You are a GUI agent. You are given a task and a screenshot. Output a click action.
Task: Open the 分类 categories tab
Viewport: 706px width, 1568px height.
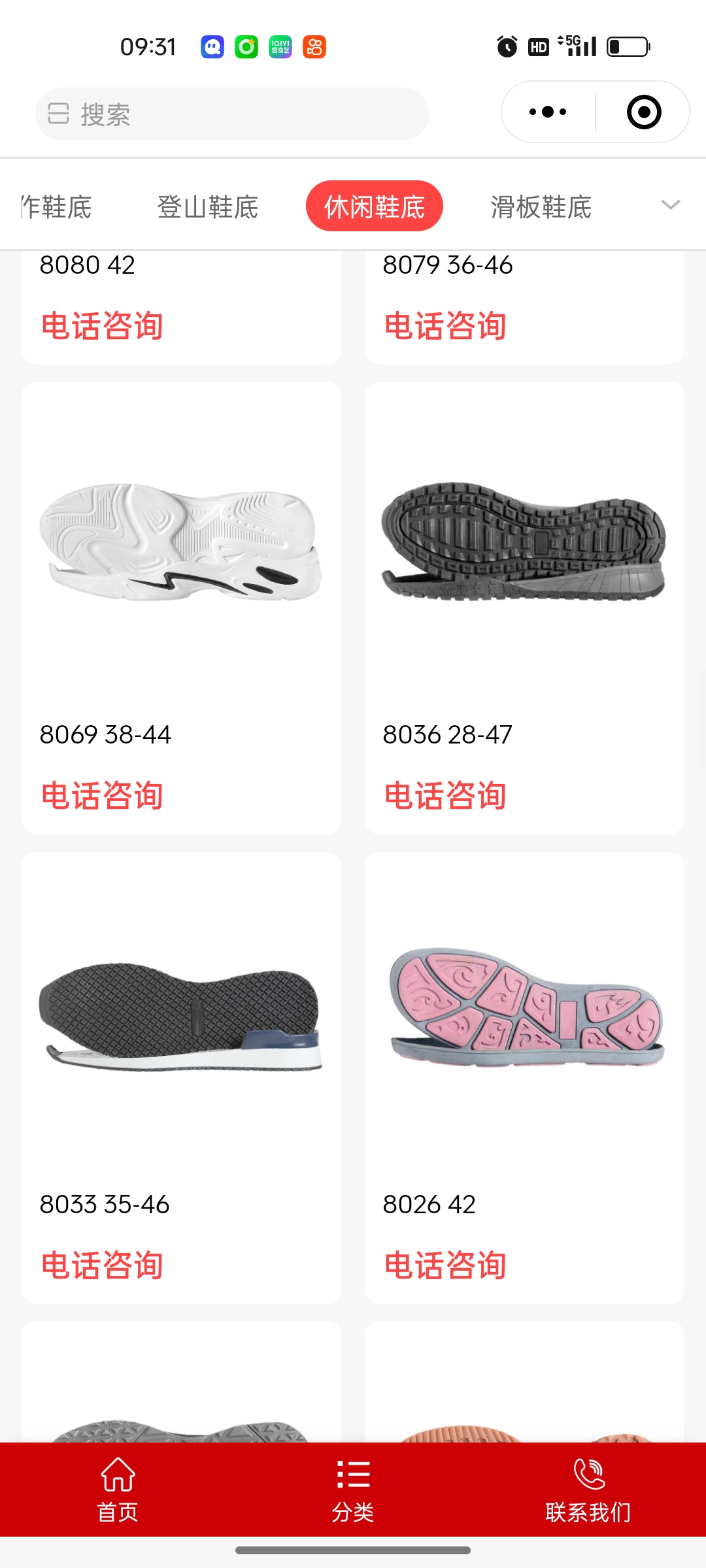tap(353, 1490)
